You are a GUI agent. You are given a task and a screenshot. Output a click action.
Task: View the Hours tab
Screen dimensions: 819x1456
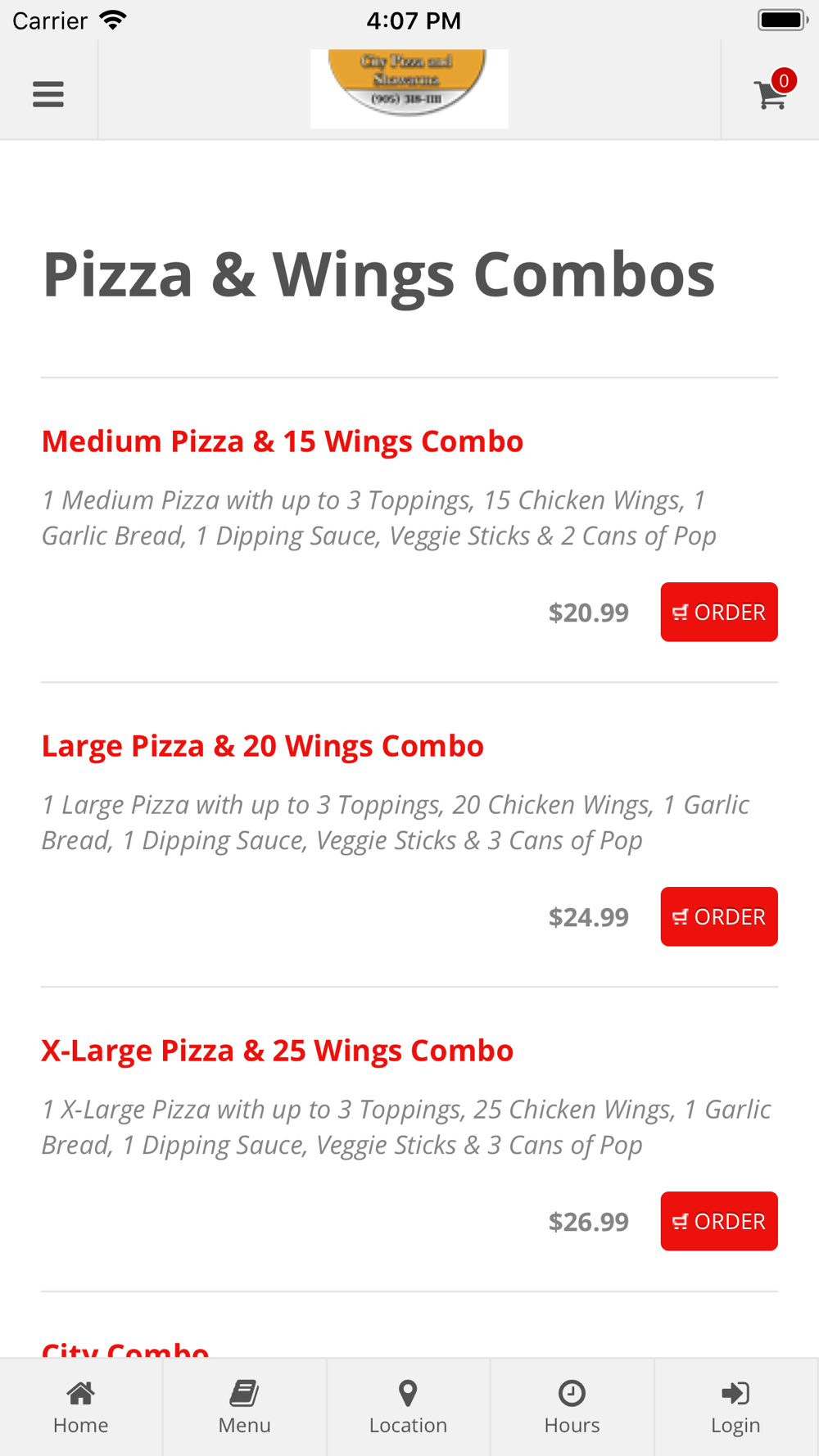[x=572, y=1408]
